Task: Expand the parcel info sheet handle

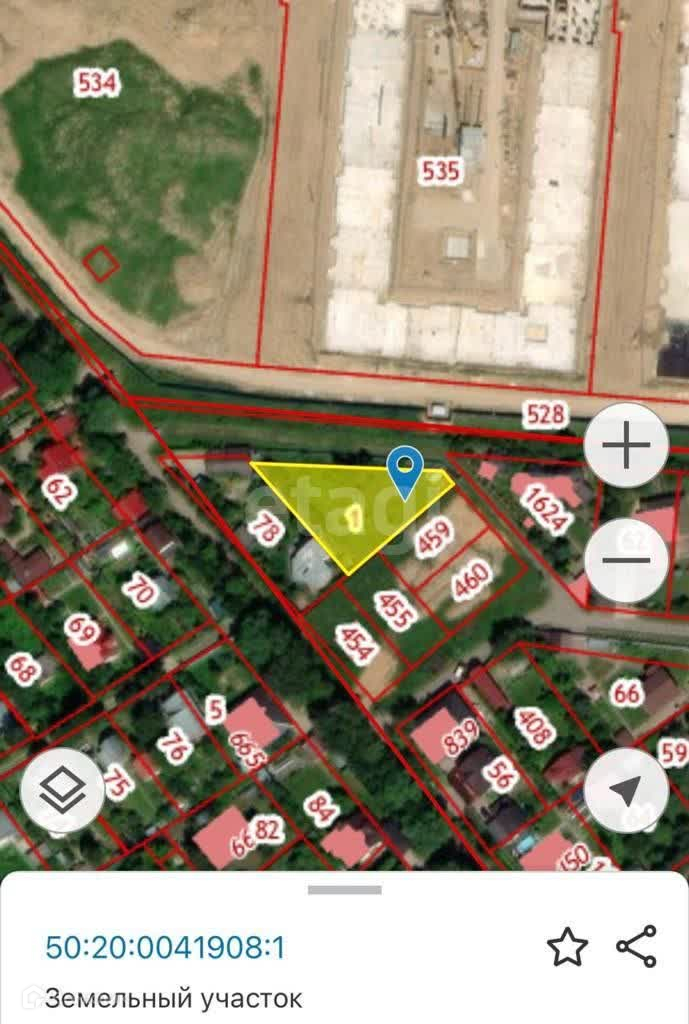Action: pyautogui.click(x=344, y=889)
